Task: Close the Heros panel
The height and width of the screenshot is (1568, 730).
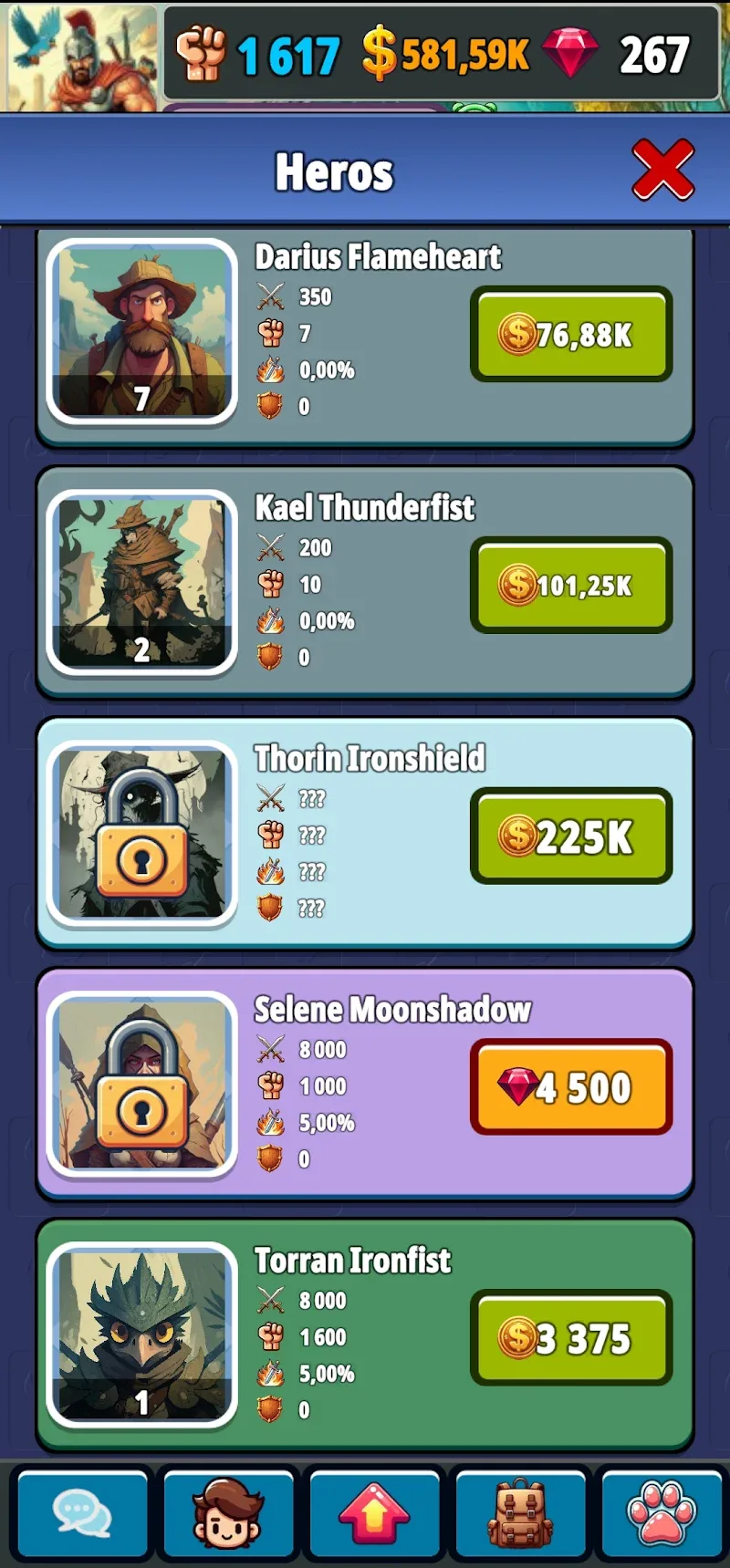Action: click(662, 171)
